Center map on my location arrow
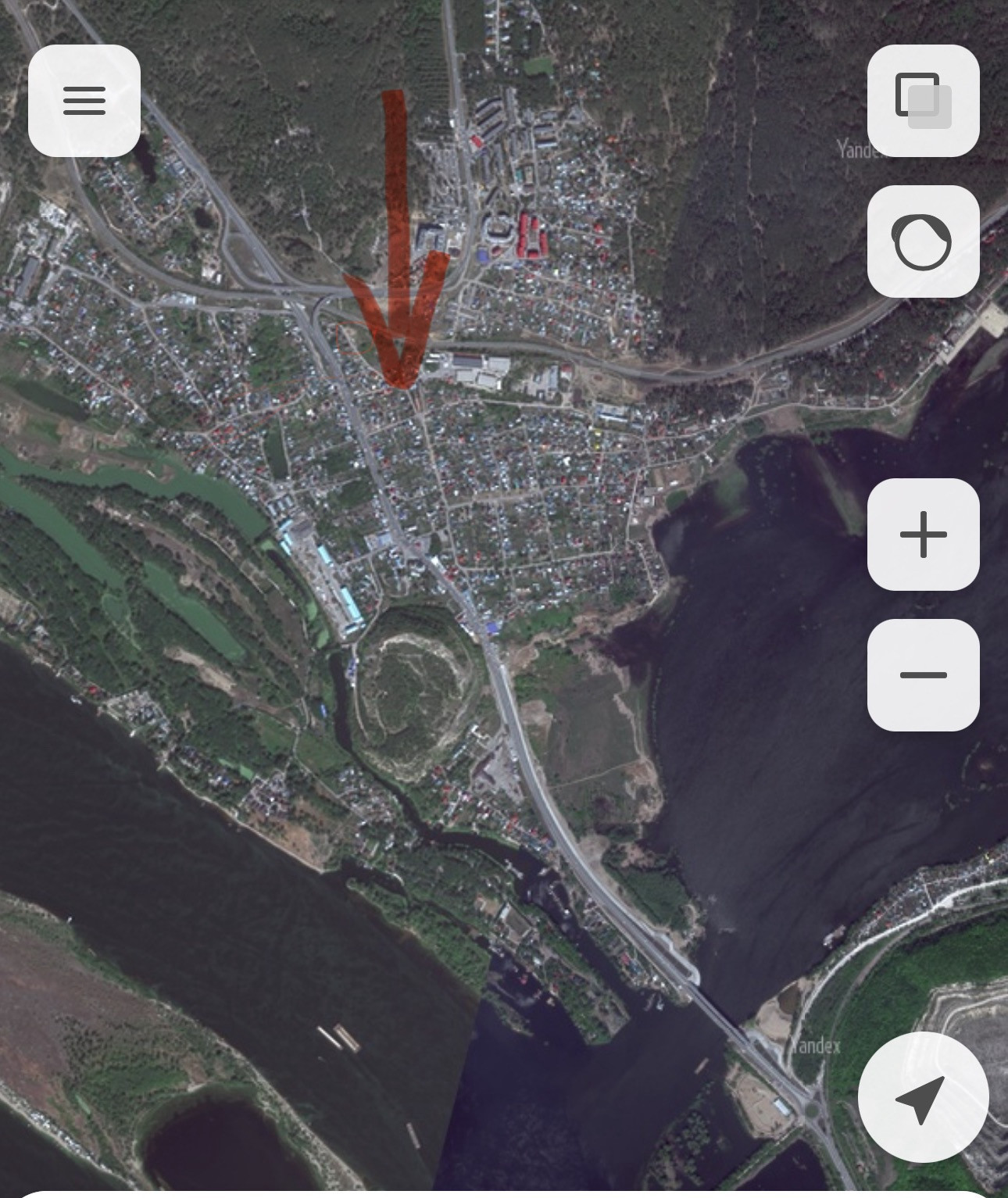The height and width of the screenshot is (1198, 1008). click(x=923, y=1097)
